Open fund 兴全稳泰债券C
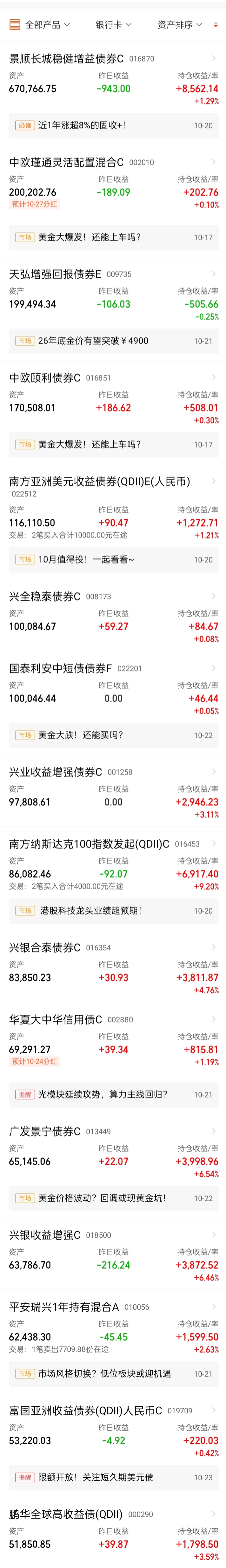The image size is (226, 1568). coord(113,617)
